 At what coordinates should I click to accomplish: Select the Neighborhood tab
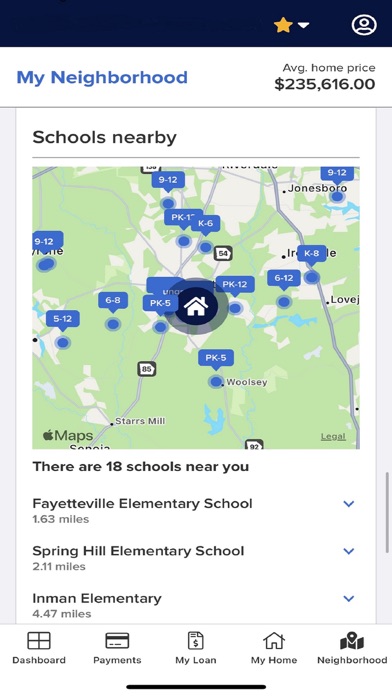coord(352,648)
